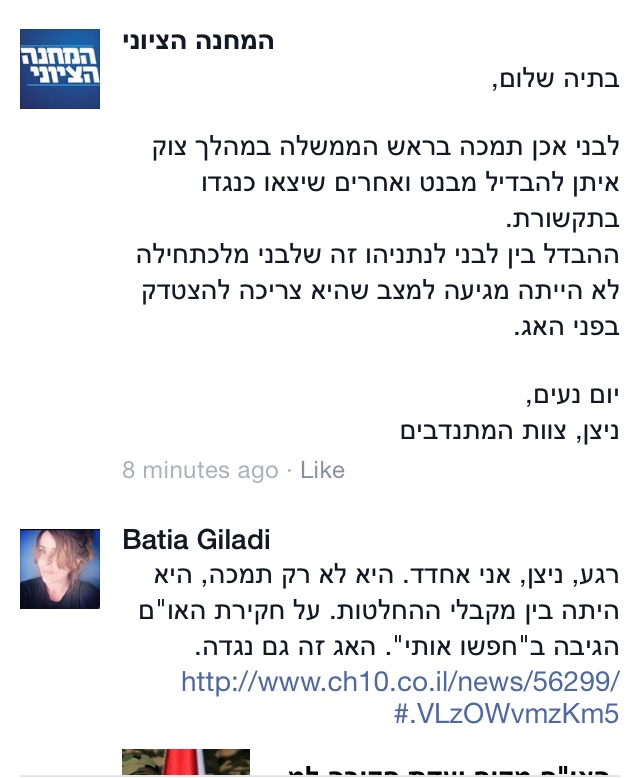Like the comment from המחנה הציוני
The height and width of the screenshot is (778, 640).
click(322, 470)
